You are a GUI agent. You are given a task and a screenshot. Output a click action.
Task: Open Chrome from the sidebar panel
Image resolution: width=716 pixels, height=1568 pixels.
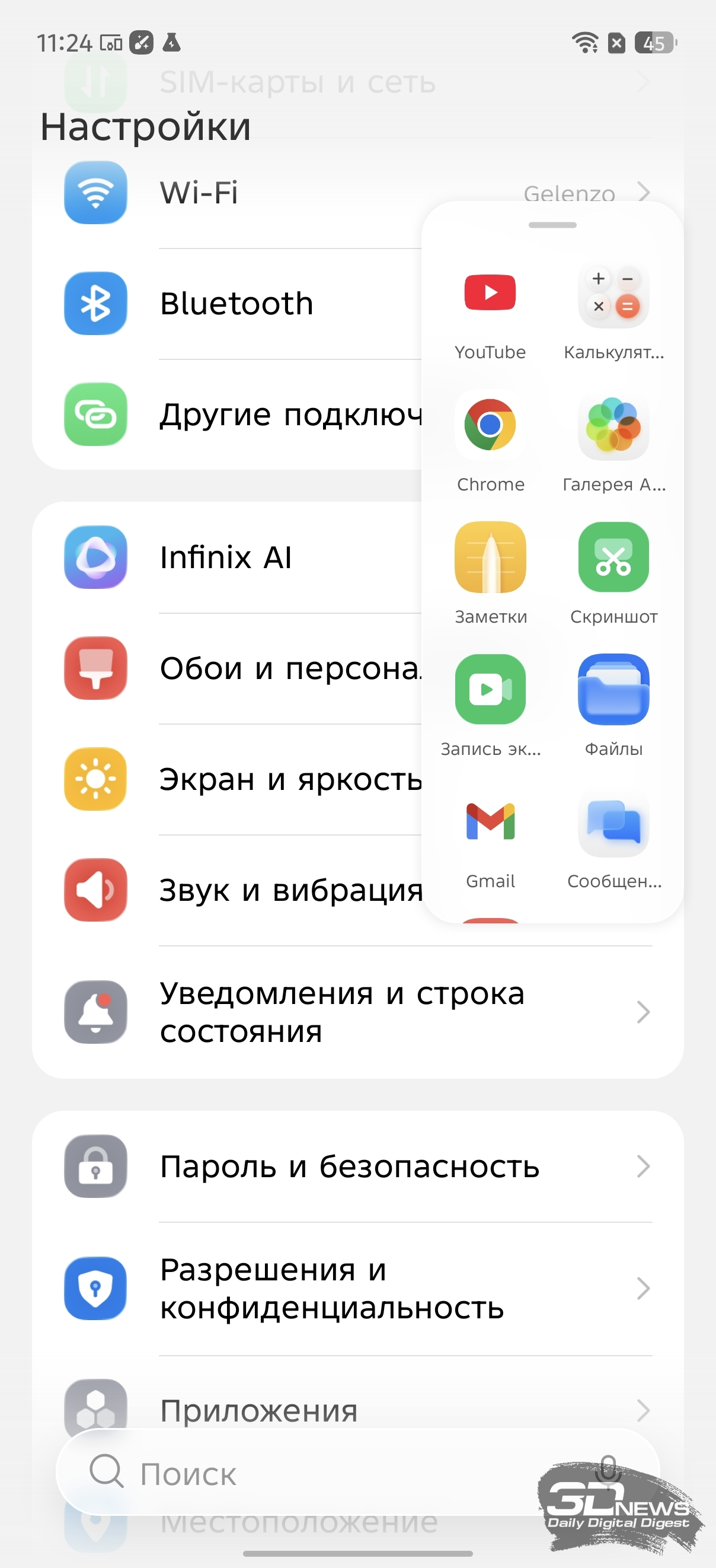490,425
